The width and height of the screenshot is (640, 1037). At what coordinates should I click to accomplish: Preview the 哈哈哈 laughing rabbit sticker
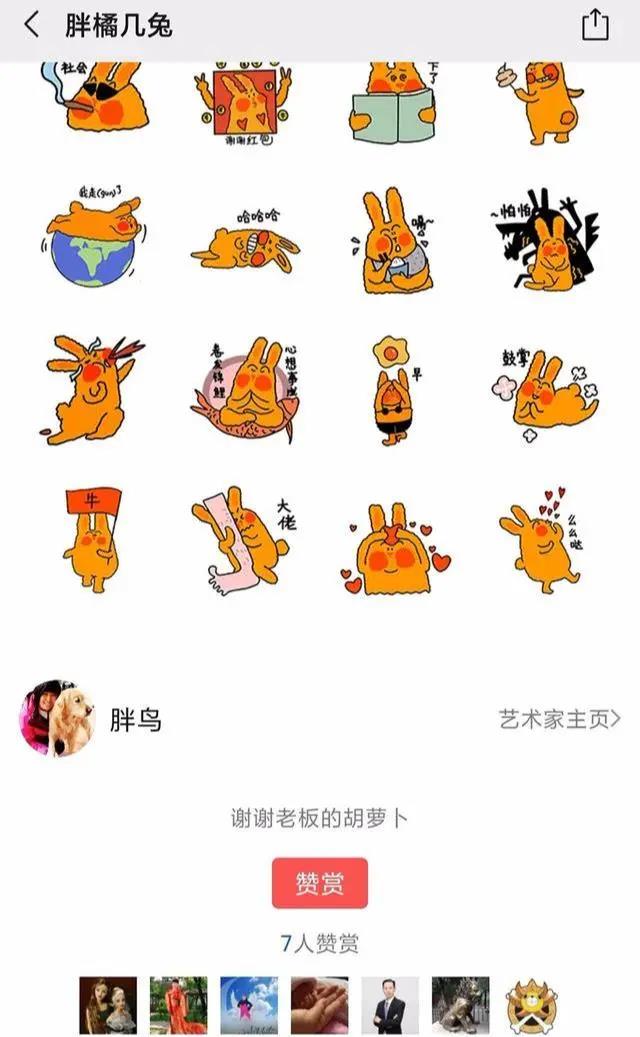(243, 240)
